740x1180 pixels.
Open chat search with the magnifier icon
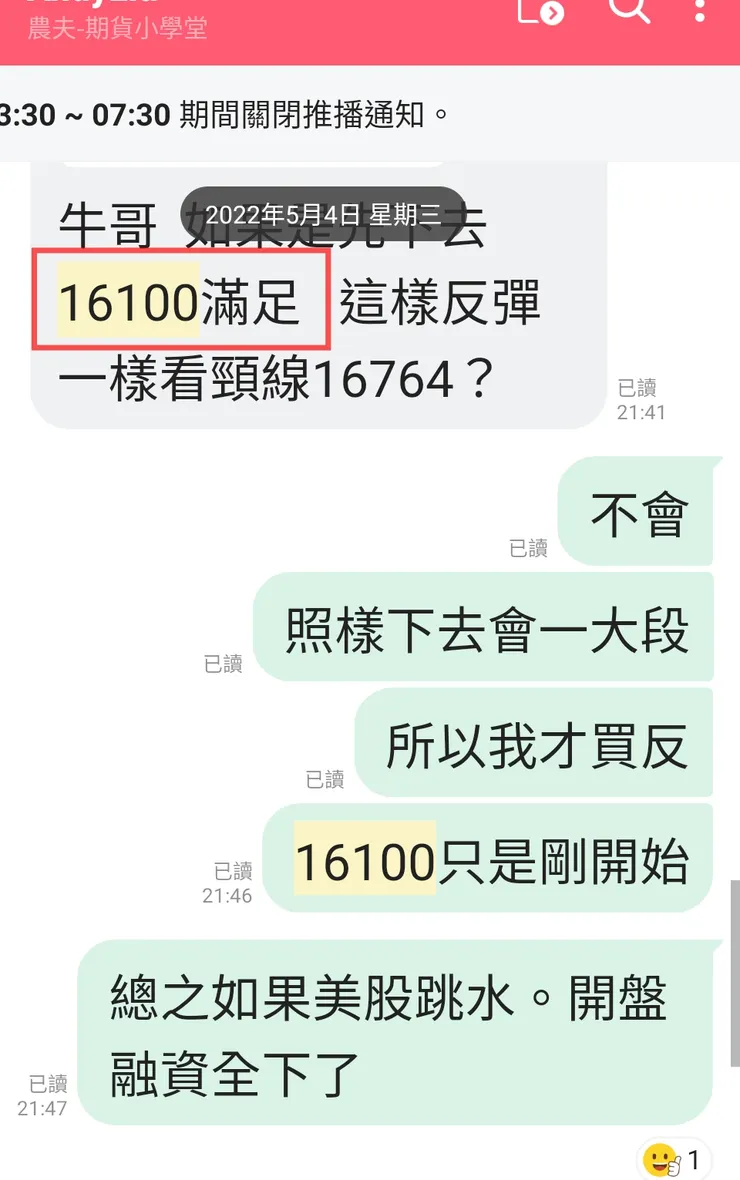click(628, 12)
